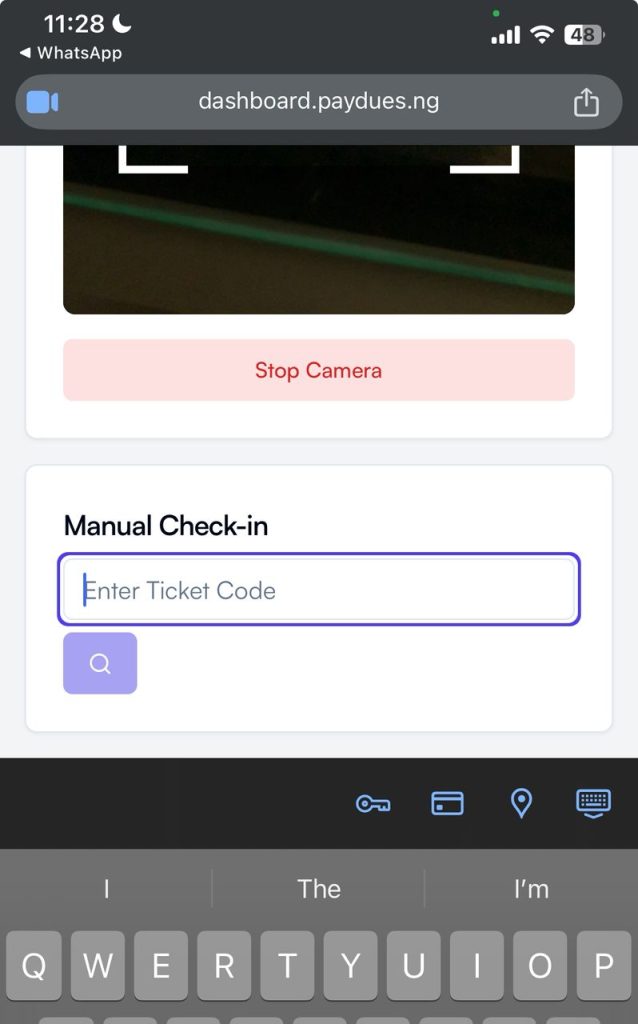This screenshot has height=1024, width=638.
Task: Open saved passwords key icon
Action: point(373,803)
